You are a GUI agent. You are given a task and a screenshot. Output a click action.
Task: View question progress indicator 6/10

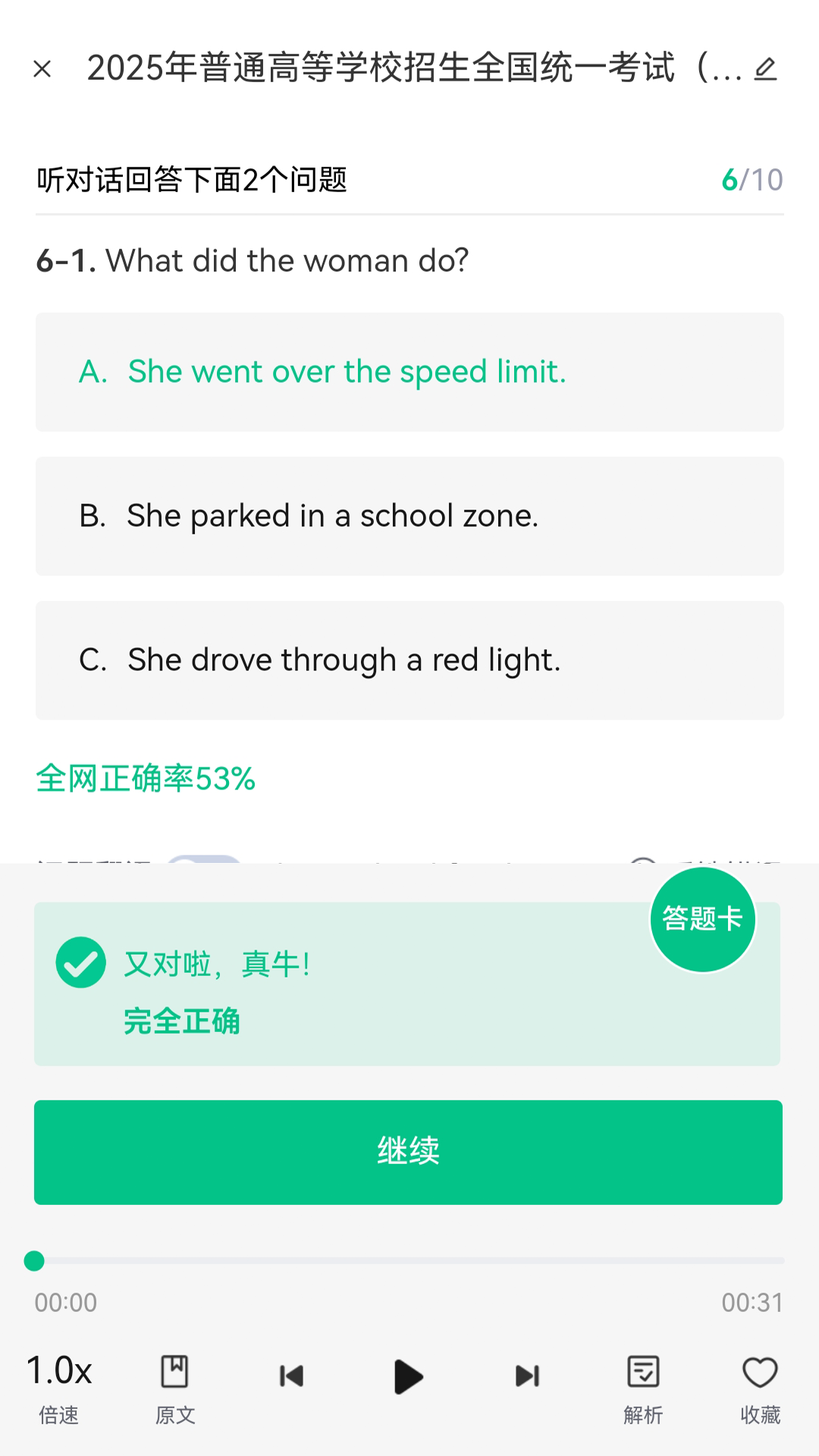[753, 180]
